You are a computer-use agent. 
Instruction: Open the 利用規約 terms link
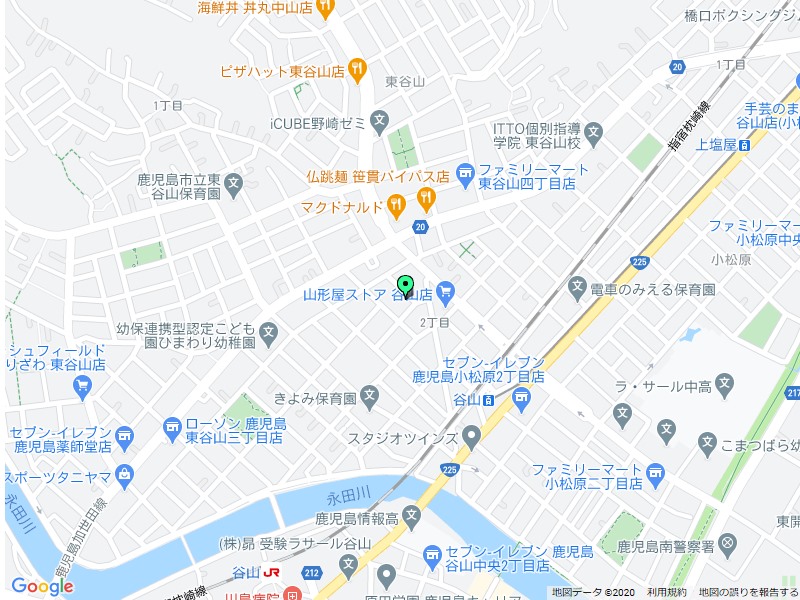pyautogui.click(x=666, y=592)
